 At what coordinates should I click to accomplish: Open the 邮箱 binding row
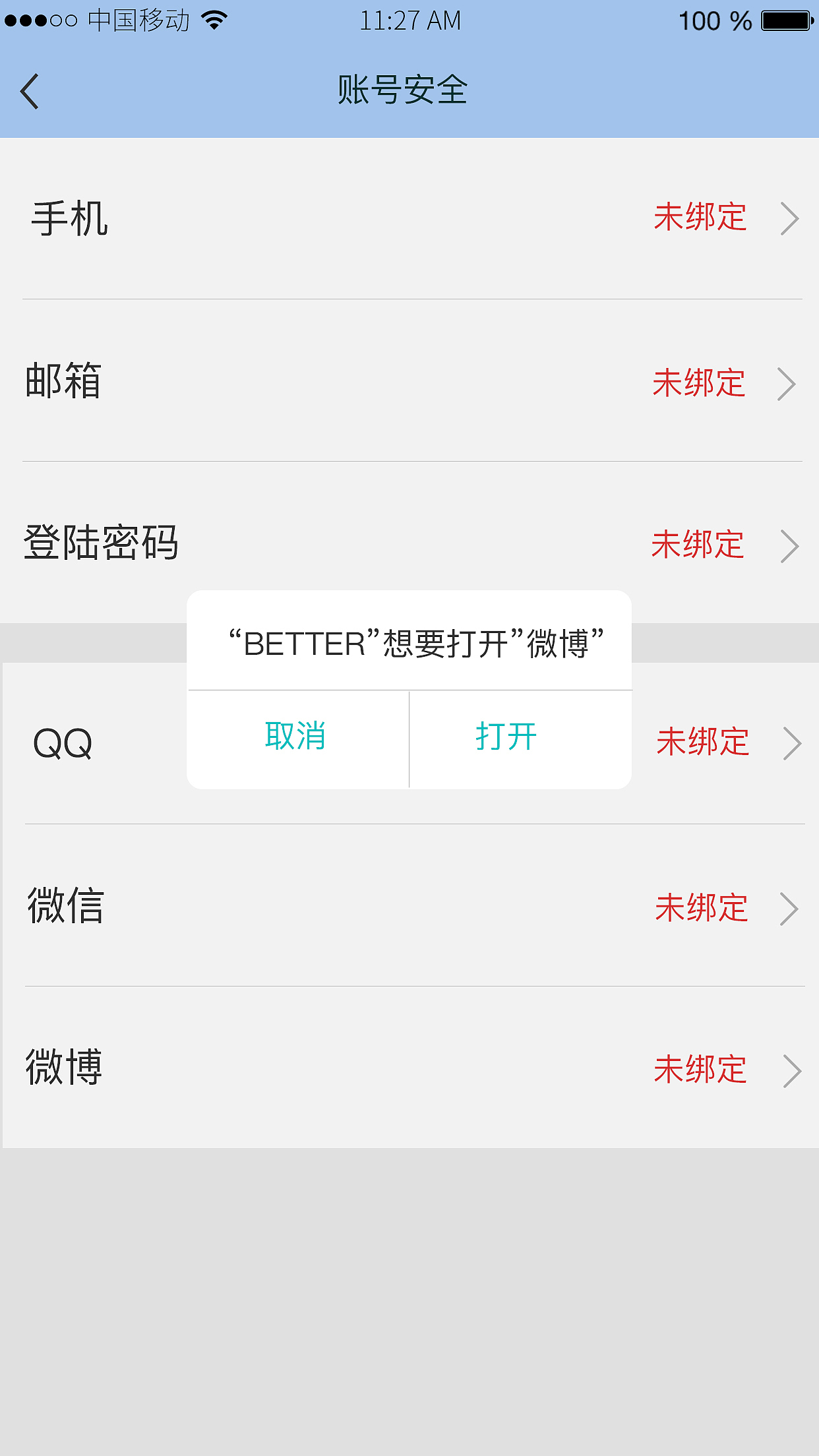coord(409,382)
